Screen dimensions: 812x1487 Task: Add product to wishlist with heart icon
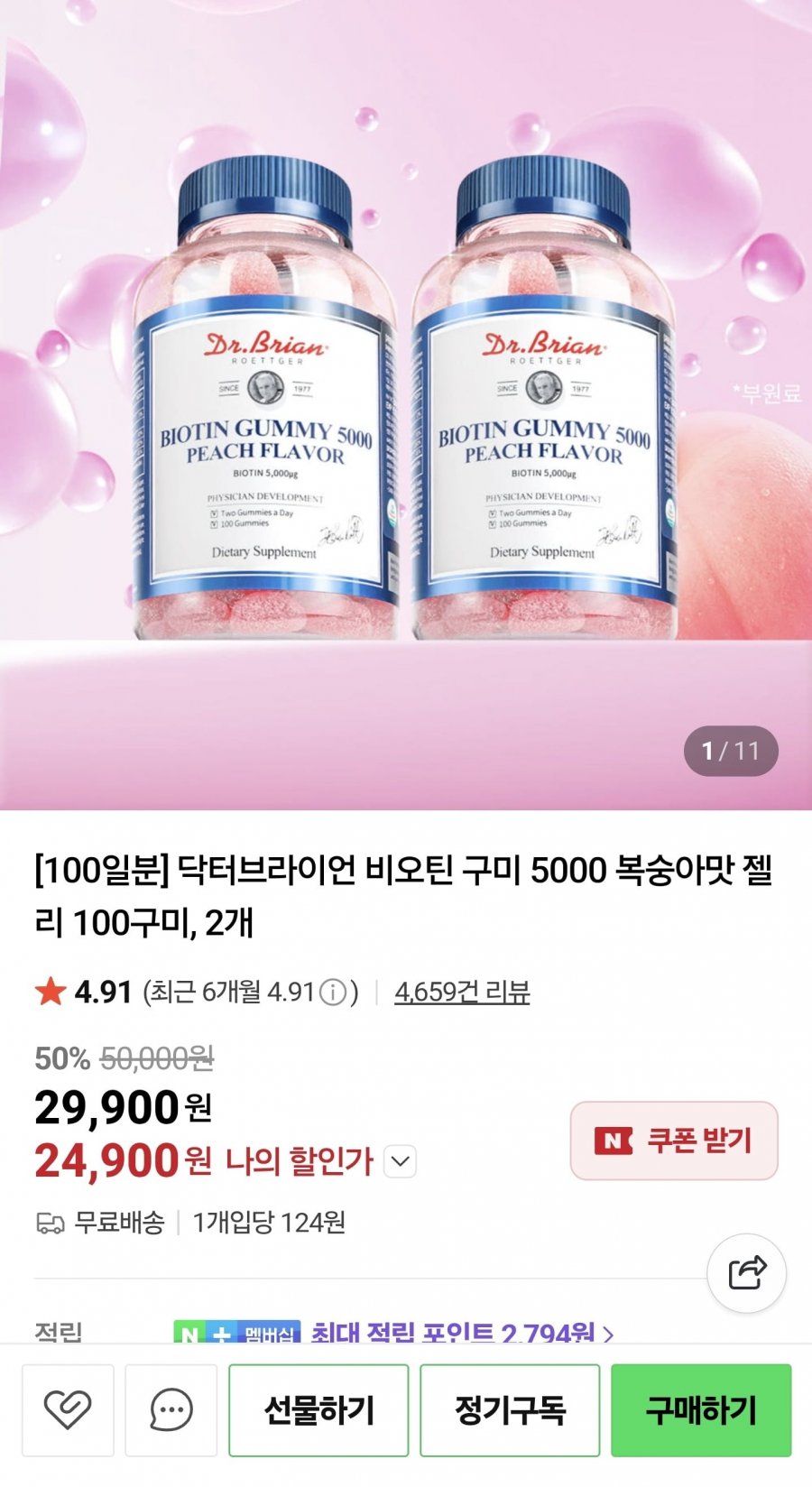click(x=68, y=1409)
